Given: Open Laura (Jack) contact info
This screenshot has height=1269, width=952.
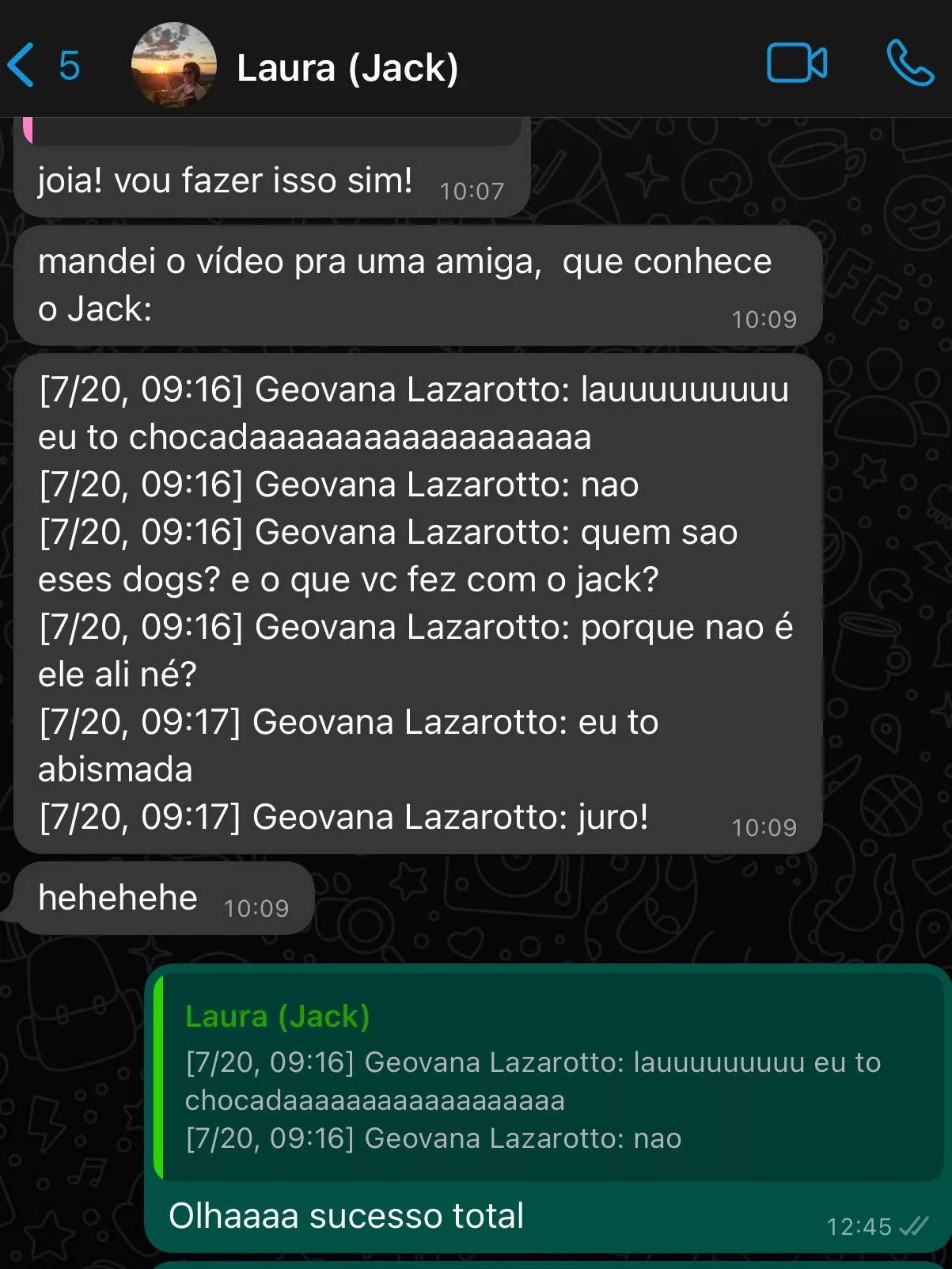Looking at the screenshot, I should tap(347, 67).
